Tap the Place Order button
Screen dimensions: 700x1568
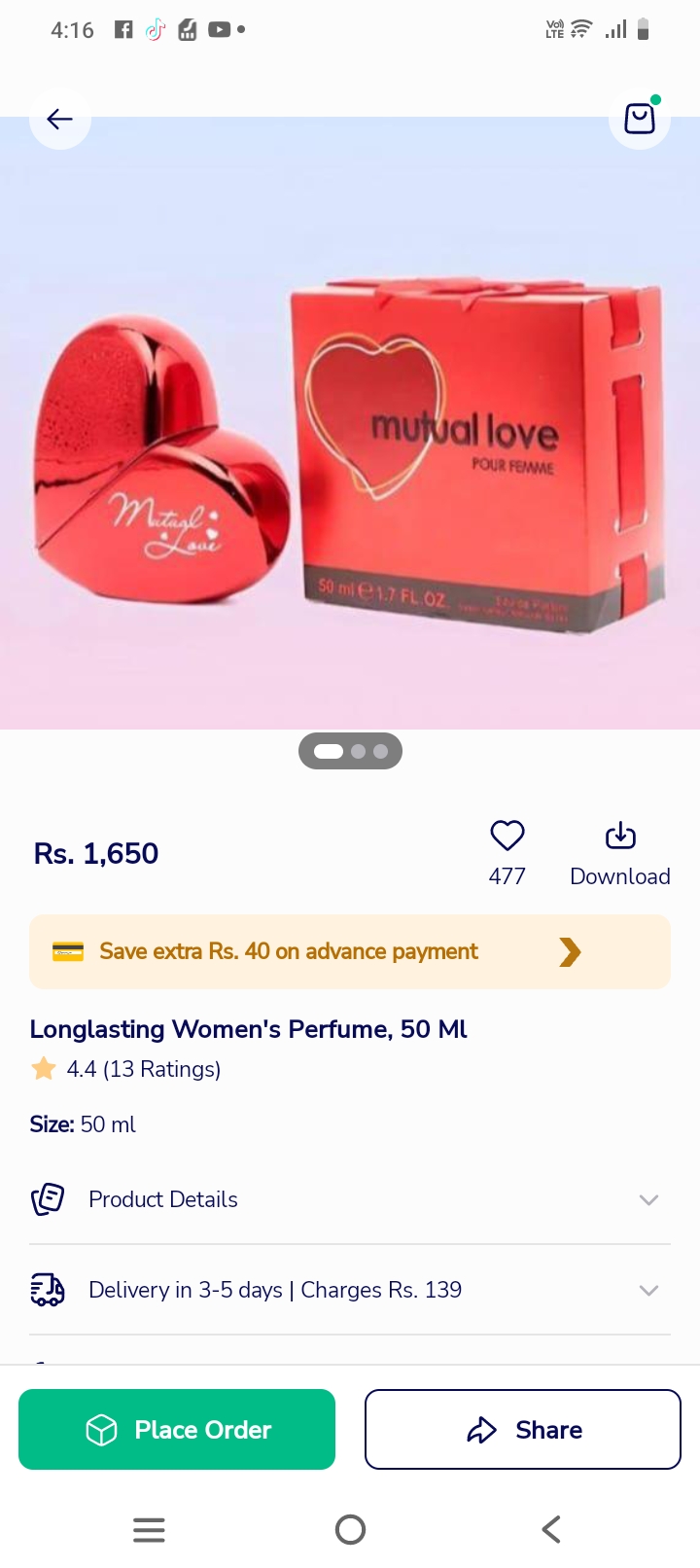coord(177,1429)
